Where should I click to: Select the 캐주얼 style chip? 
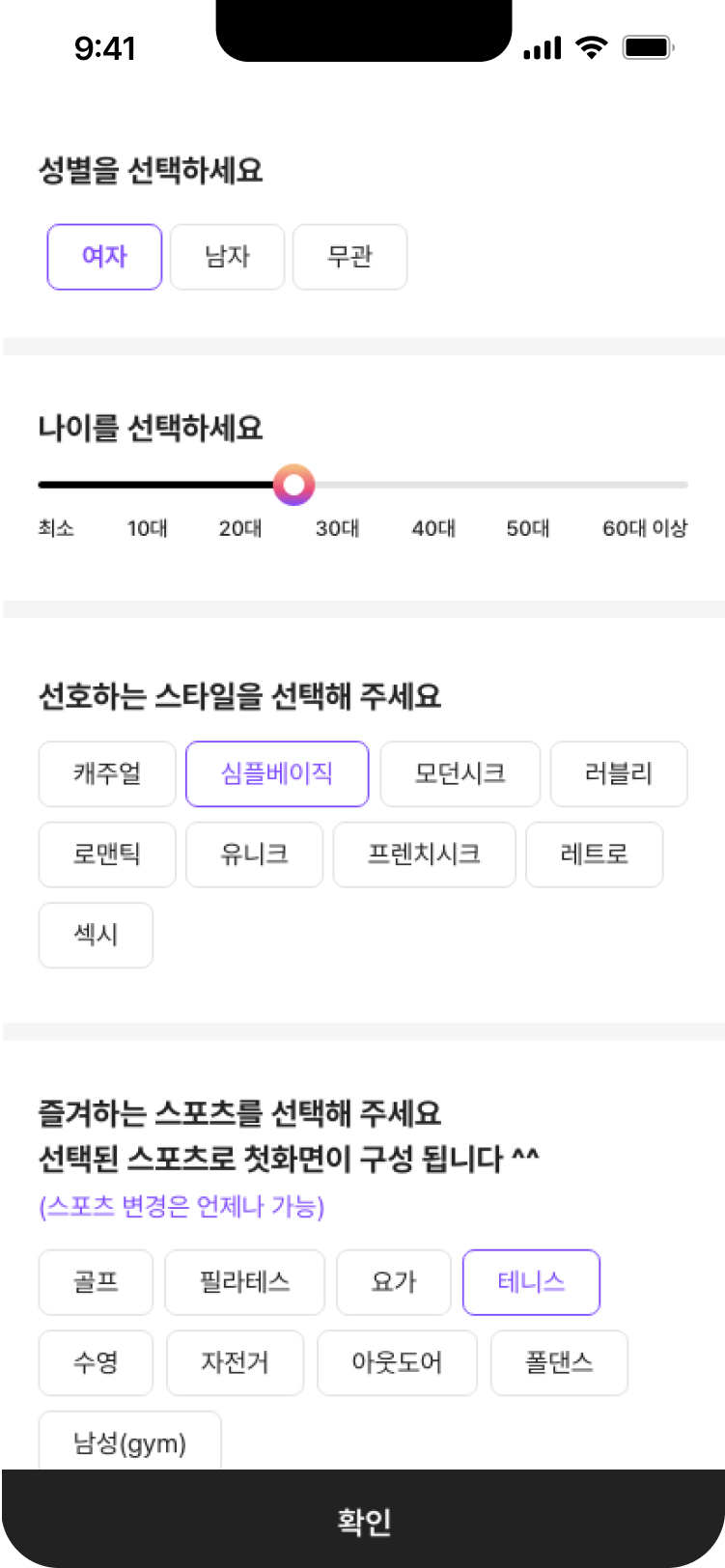point(107,773)
